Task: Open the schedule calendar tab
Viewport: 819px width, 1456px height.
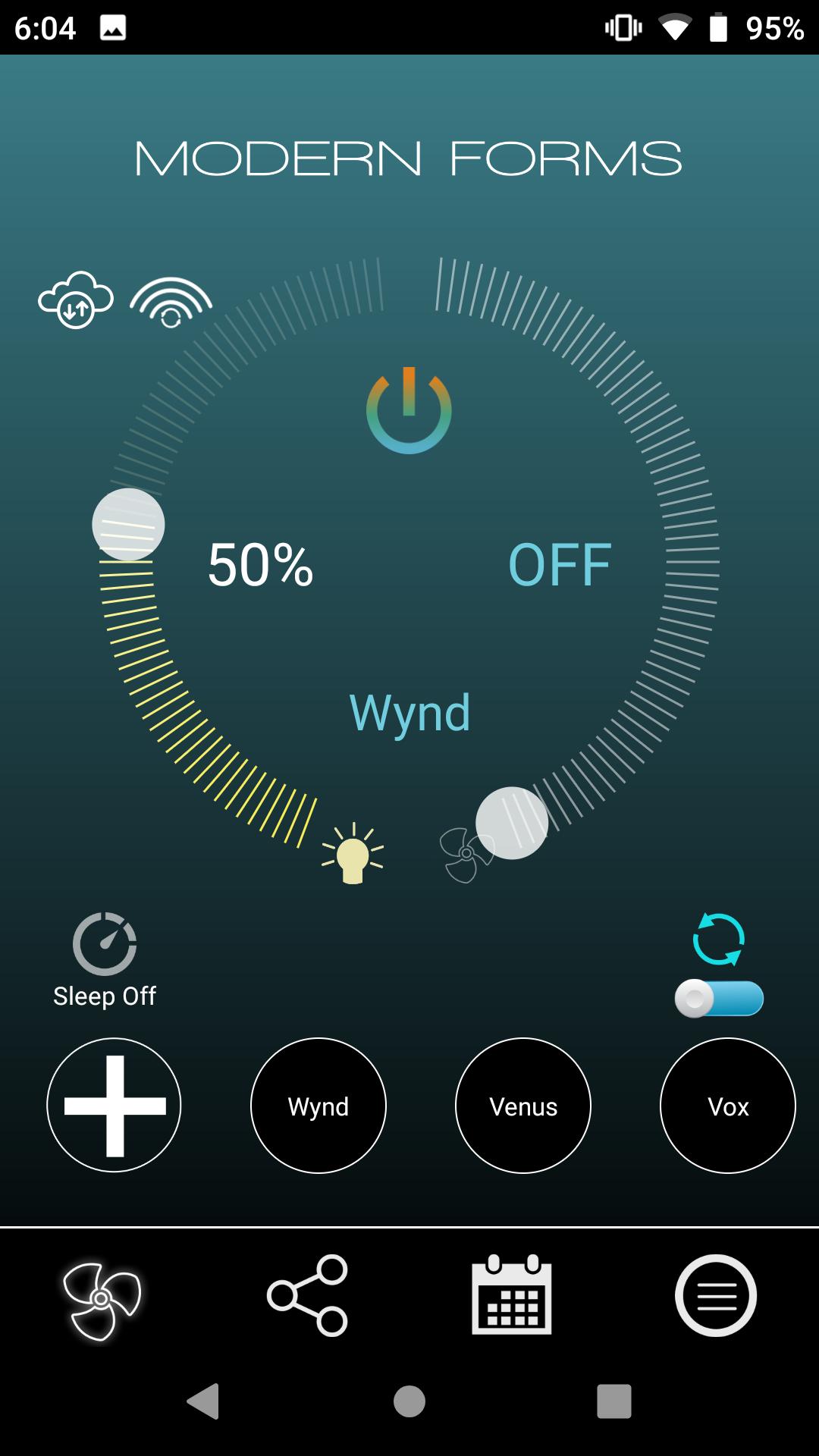Action: 512,1295
